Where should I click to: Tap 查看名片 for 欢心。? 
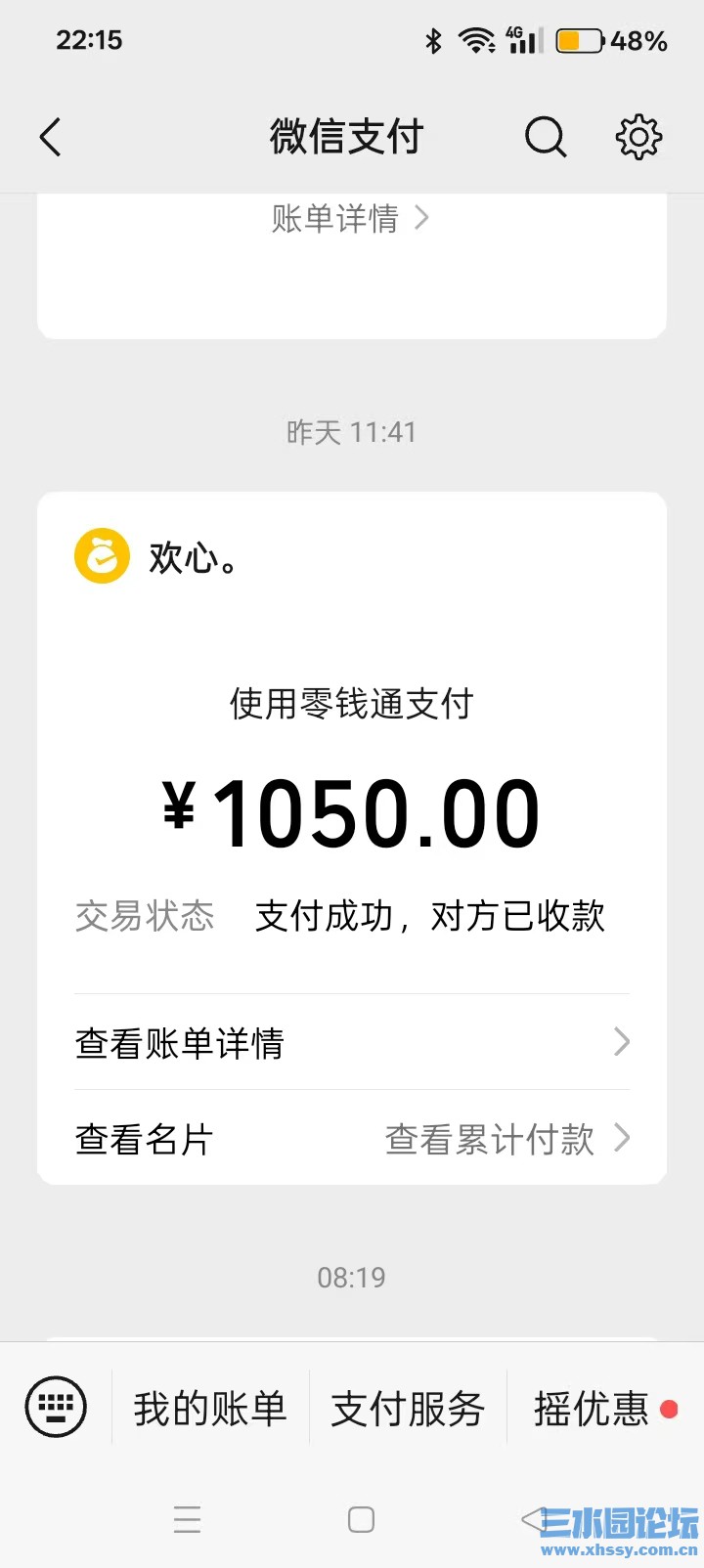(x=145, y=1139)
